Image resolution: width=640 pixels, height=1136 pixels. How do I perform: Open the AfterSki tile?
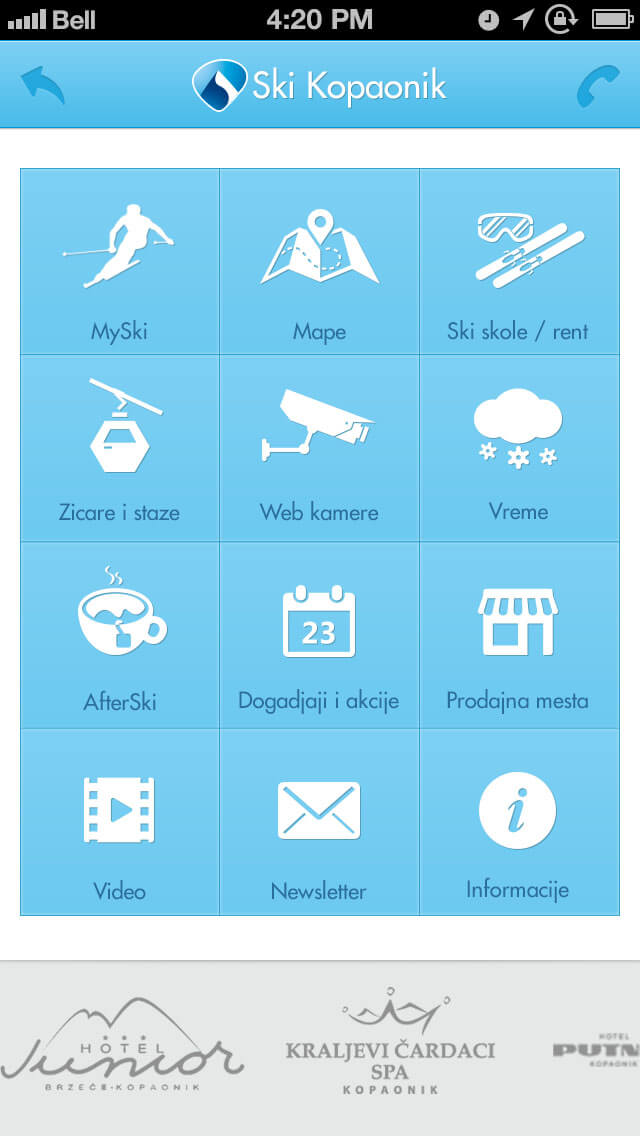click(120, 635)
